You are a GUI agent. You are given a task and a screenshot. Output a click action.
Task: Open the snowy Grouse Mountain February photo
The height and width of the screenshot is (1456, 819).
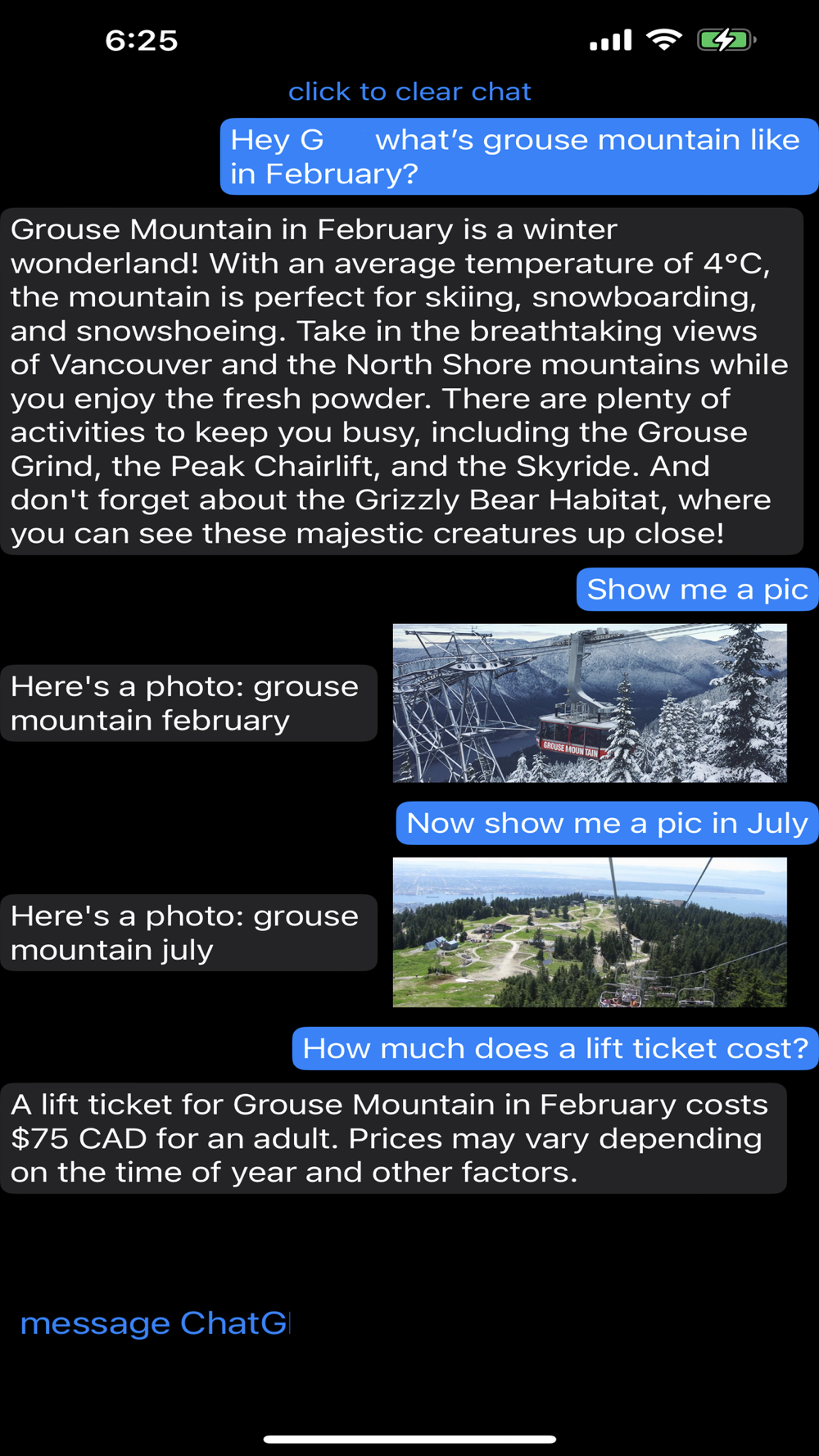(590, 703)
